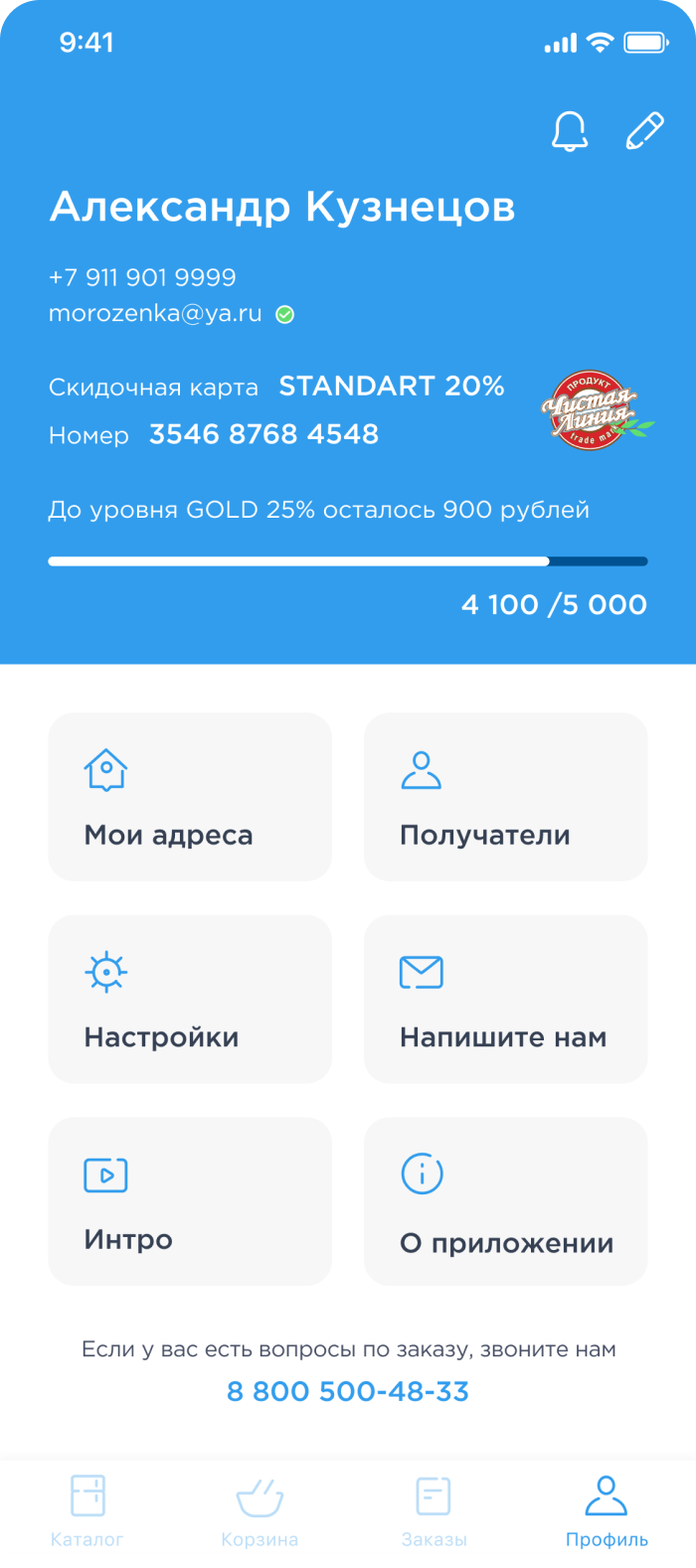Screen dimensions: 696x1568
Task: Select the Напишите нам card
Action: (x=505, y=999)
